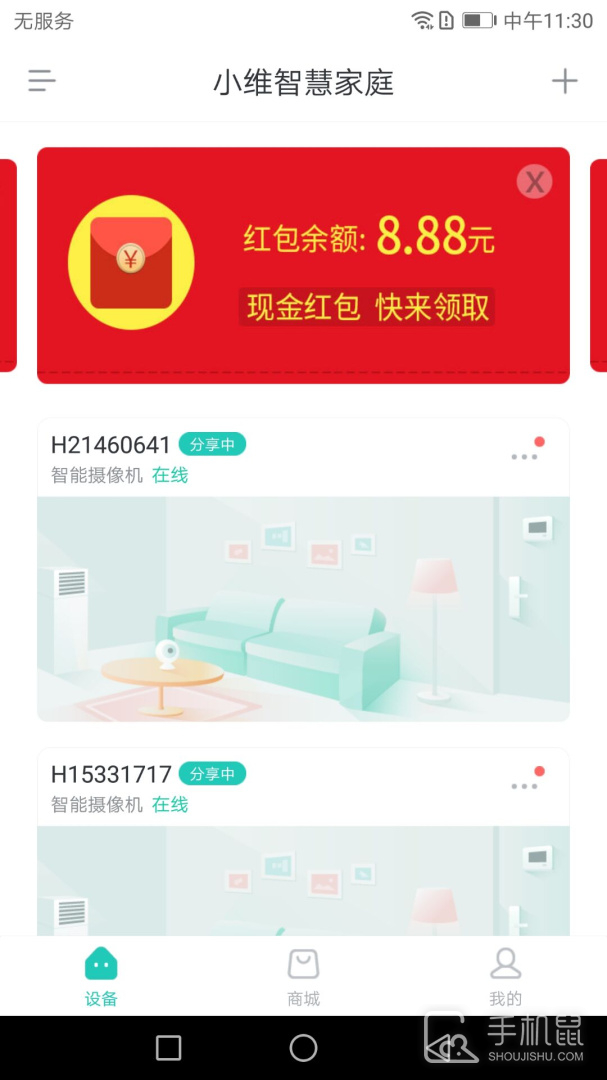Open more options for camera H21460641
This screenshot has height=1080, width=607.
pyautogui.click(x=524, y=456)
